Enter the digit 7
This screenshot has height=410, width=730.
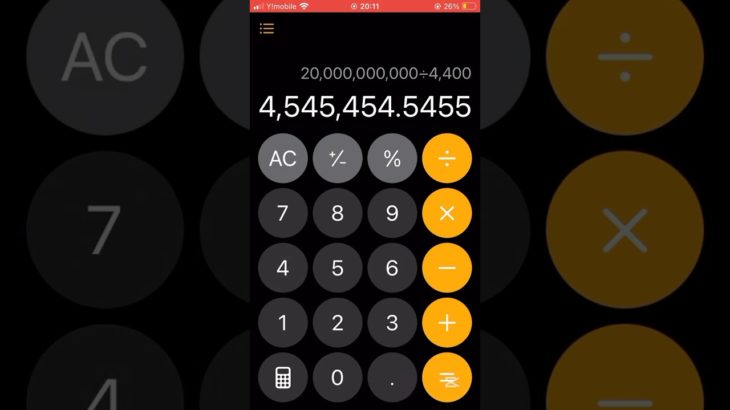click(283, 213)
